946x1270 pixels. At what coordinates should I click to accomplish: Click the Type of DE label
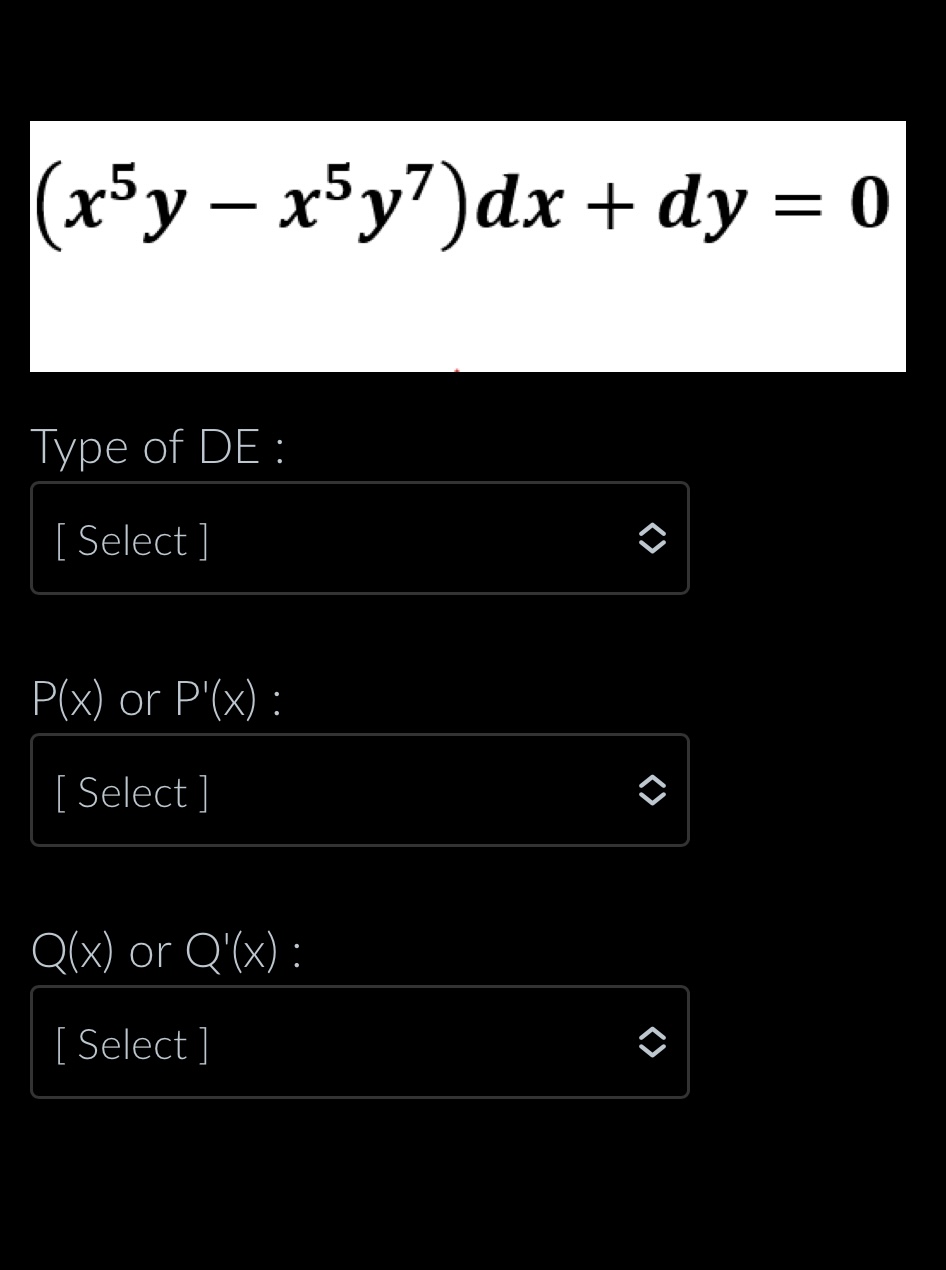click(158, 447)
